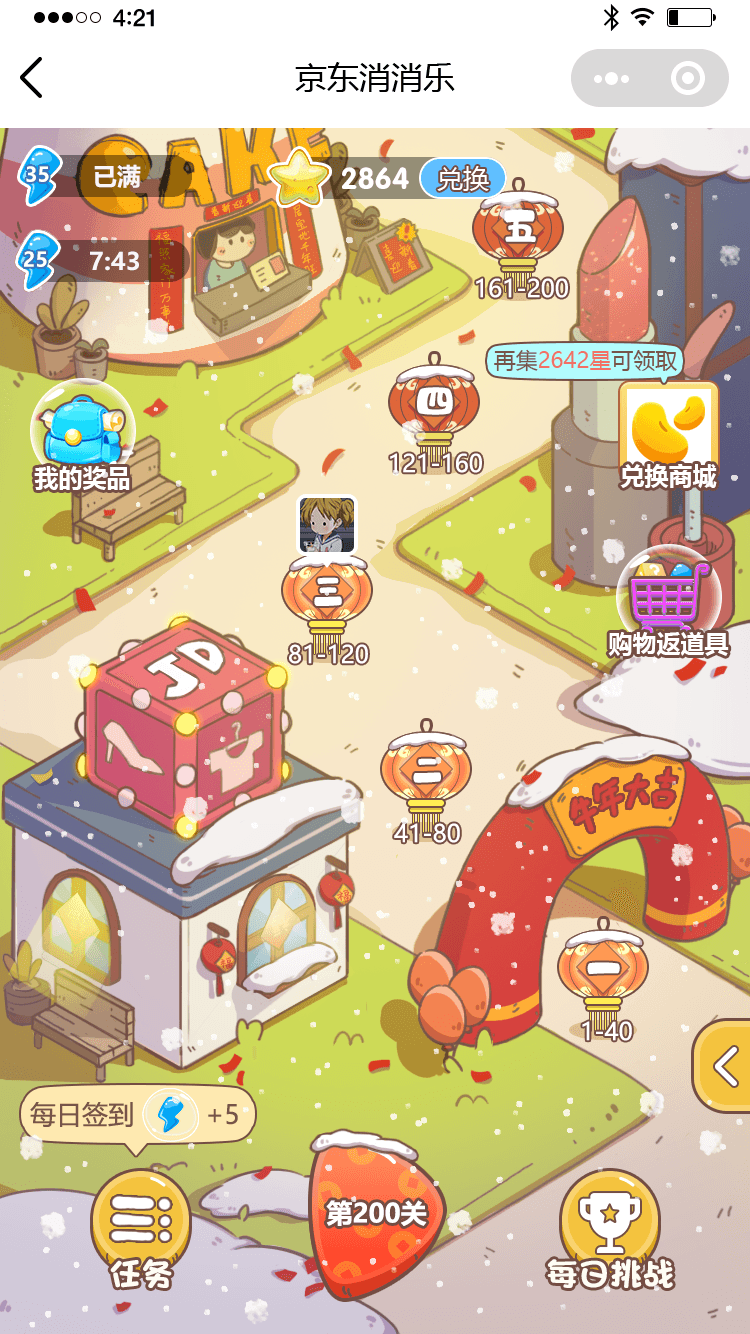The width and height of the screenshot is (750, 1334).
Task: Select lantern for levels 81-120
Action: [327, 600]
